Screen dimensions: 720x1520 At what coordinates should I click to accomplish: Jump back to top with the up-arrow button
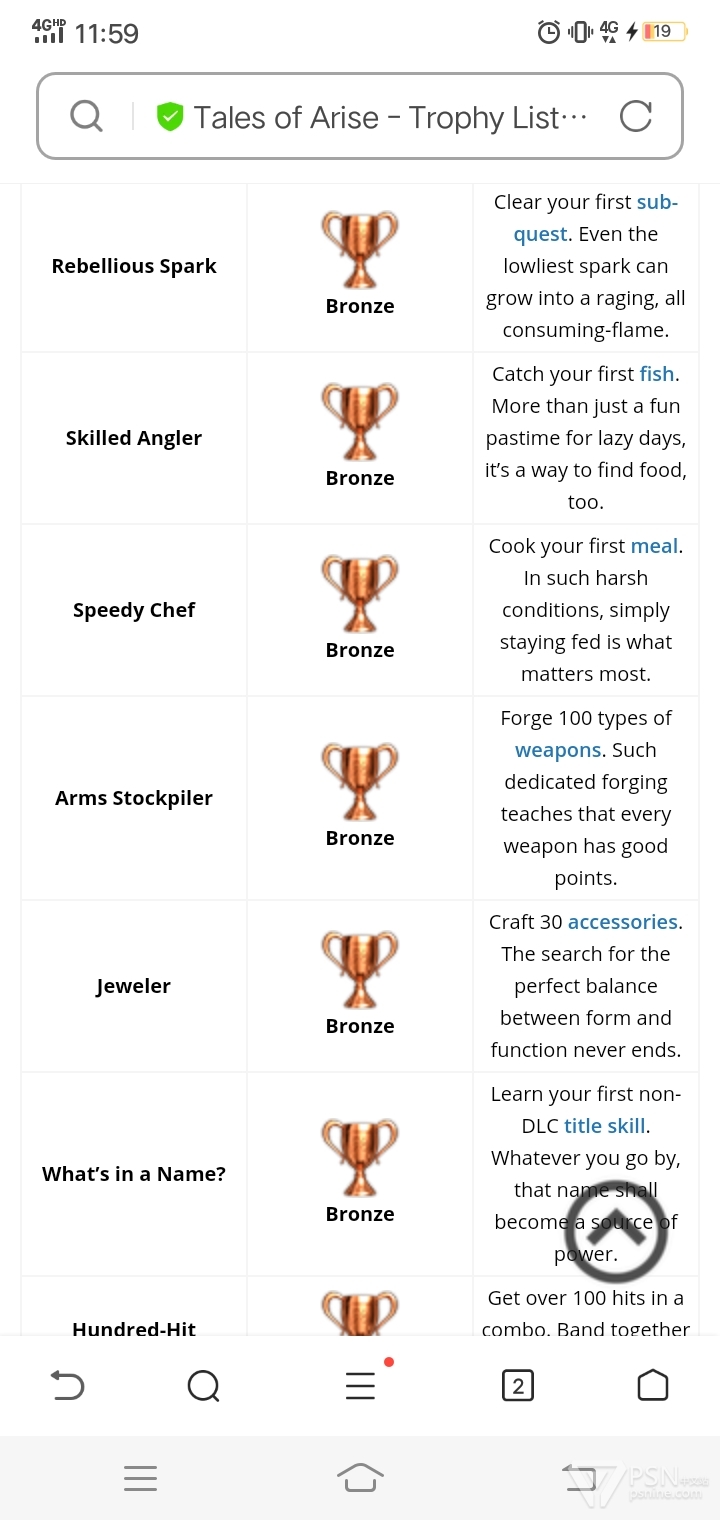coord(615,1231)
